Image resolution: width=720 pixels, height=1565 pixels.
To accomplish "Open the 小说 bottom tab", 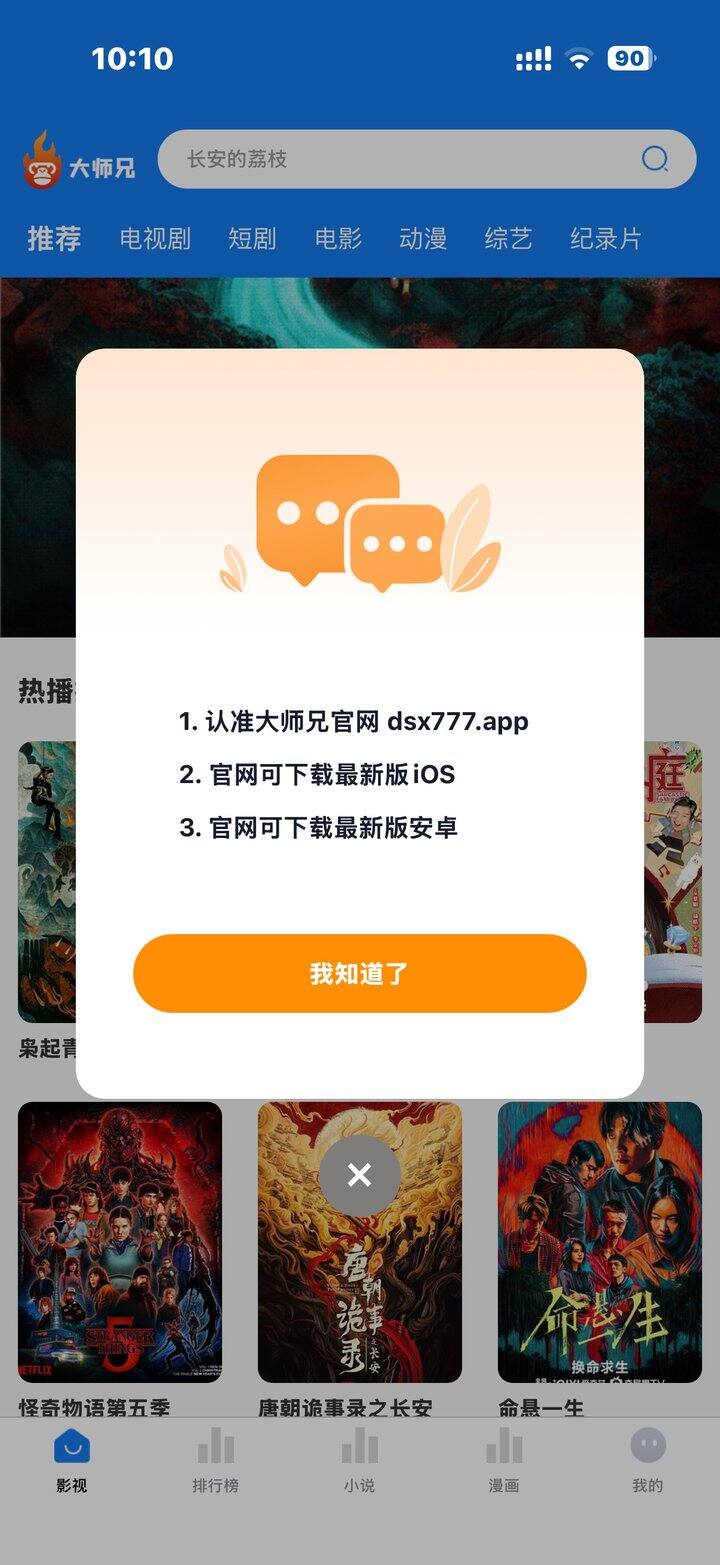I will click(x=359, y=1461).
